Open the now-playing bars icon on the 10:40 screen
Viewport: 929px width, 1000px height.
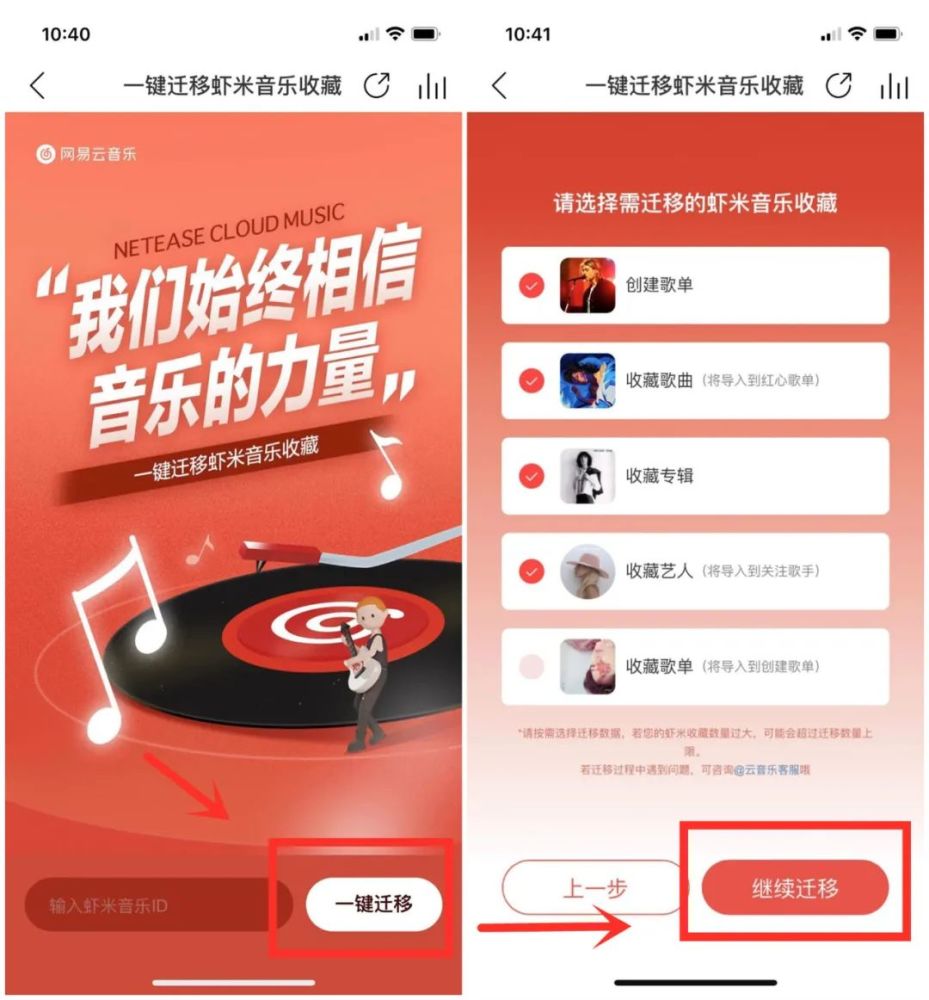(x=432, y=86)
